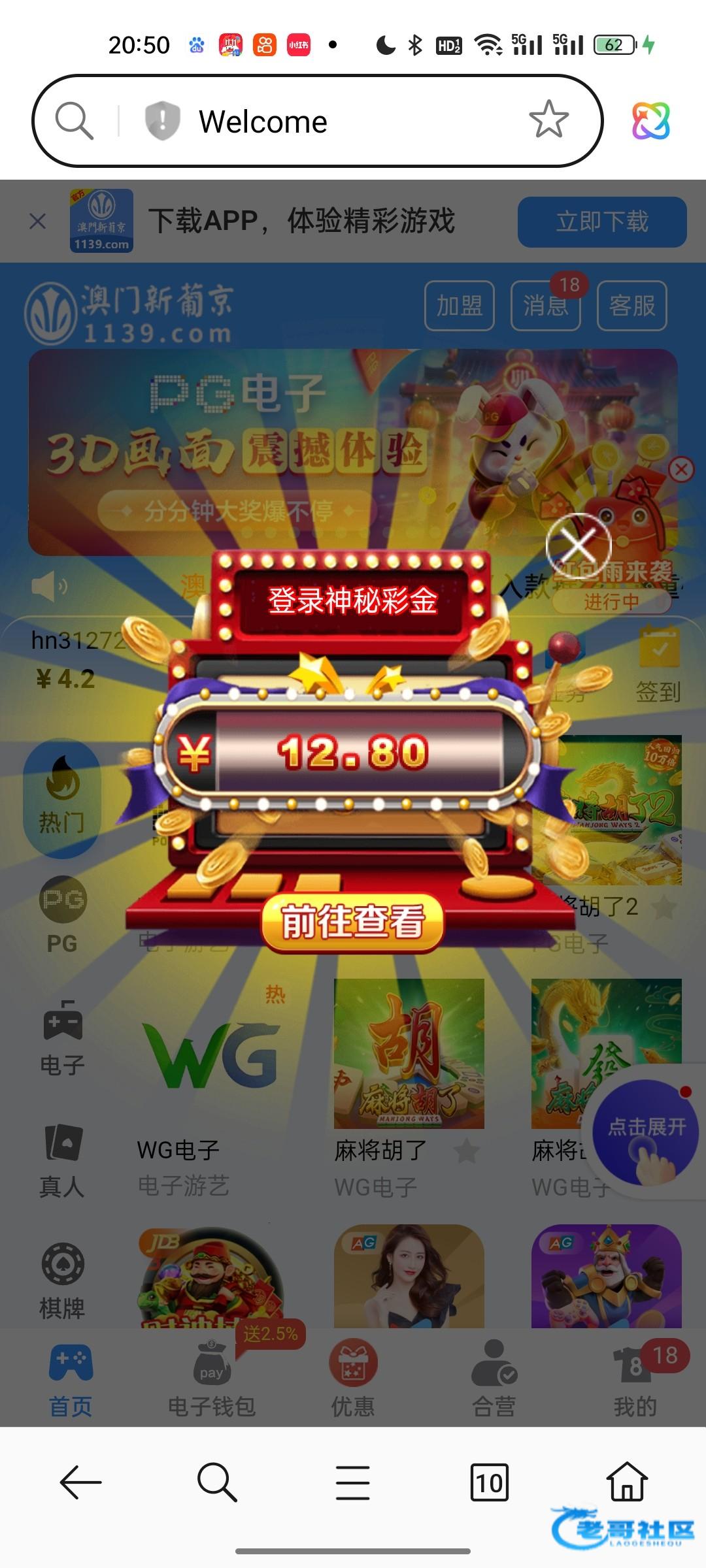Select the 棋牌 category
The image size is (706, 1568).
click(62, 1282)
